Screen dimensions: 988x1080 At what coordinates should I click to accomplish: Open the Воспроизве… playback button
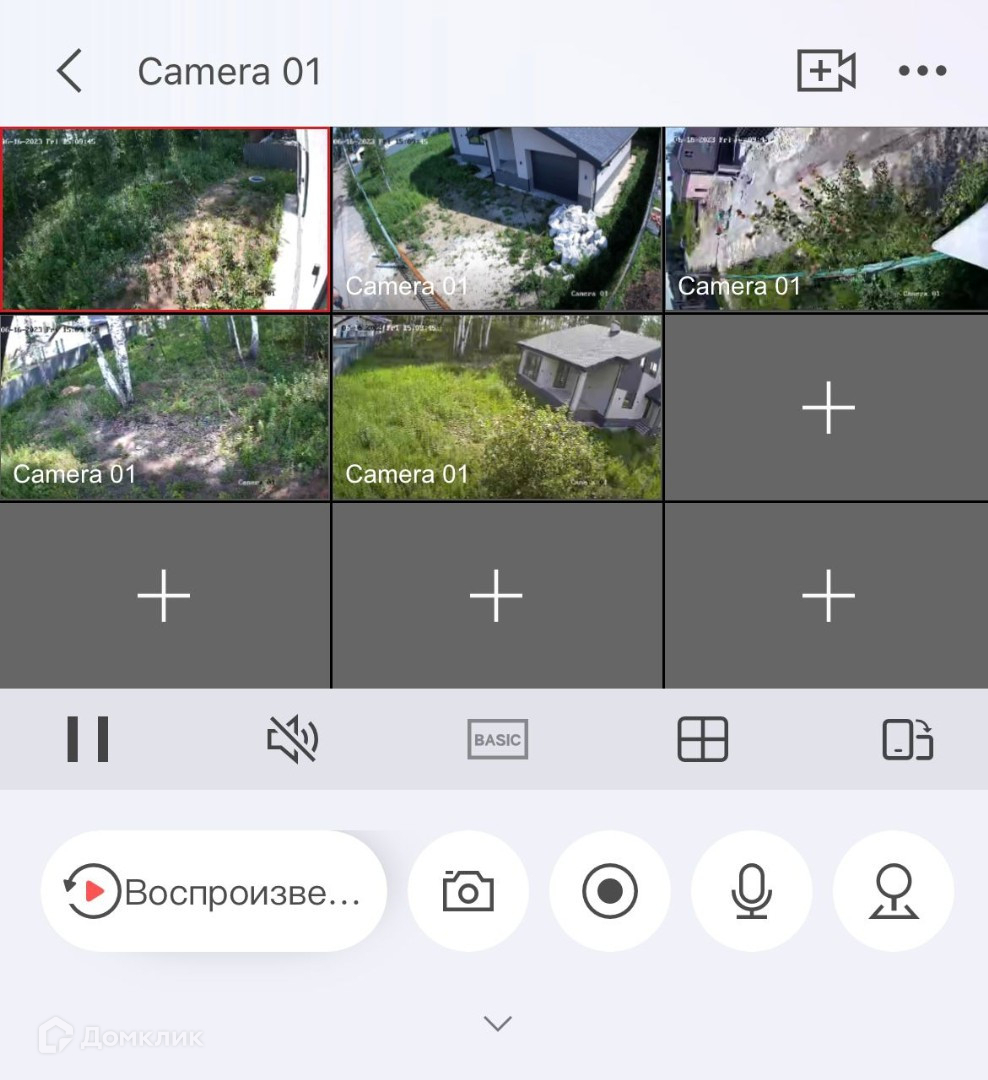214,891
